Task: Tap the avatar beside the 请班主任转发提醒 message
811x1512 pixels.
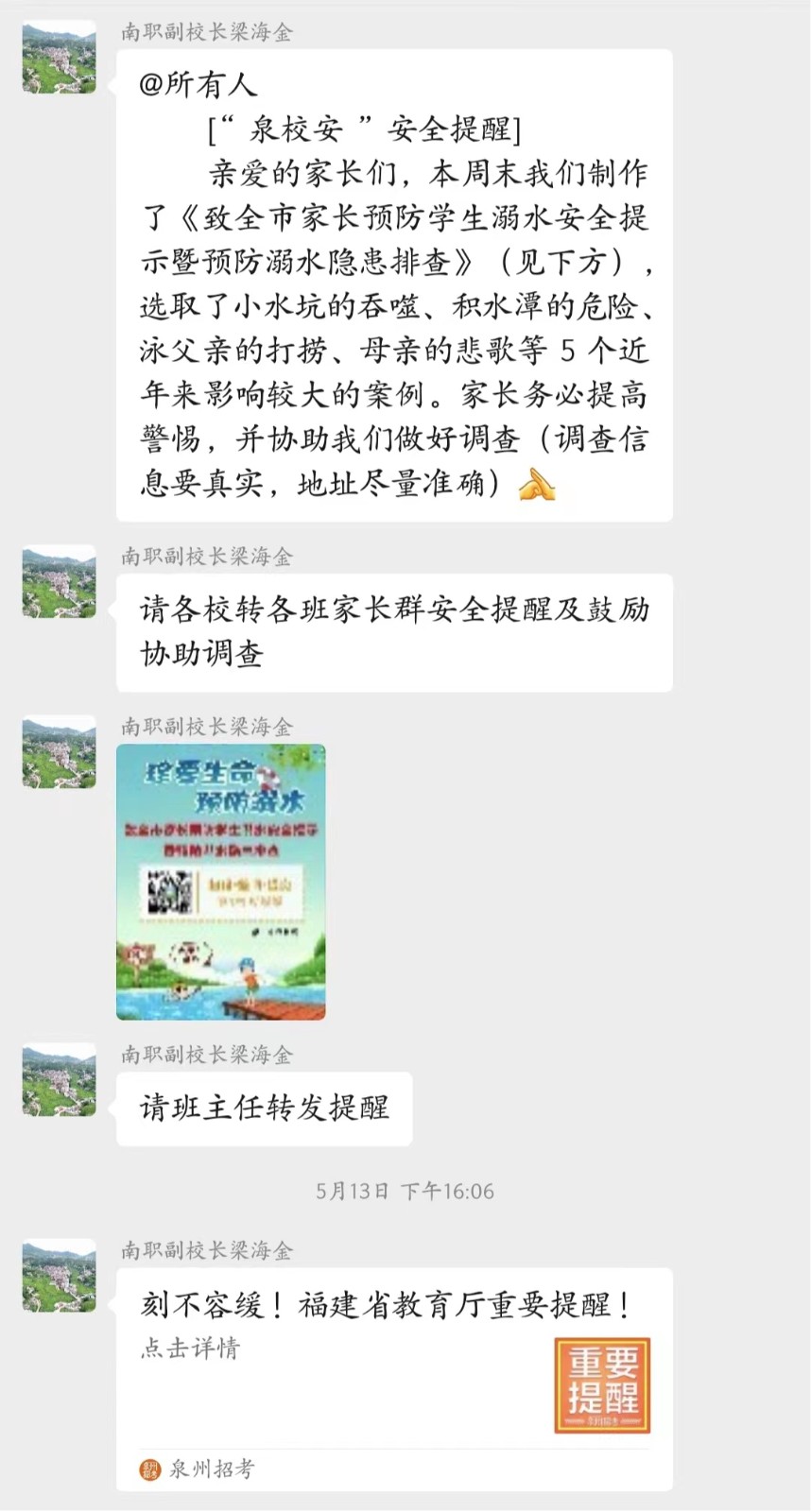Action: click(59, 1080)
